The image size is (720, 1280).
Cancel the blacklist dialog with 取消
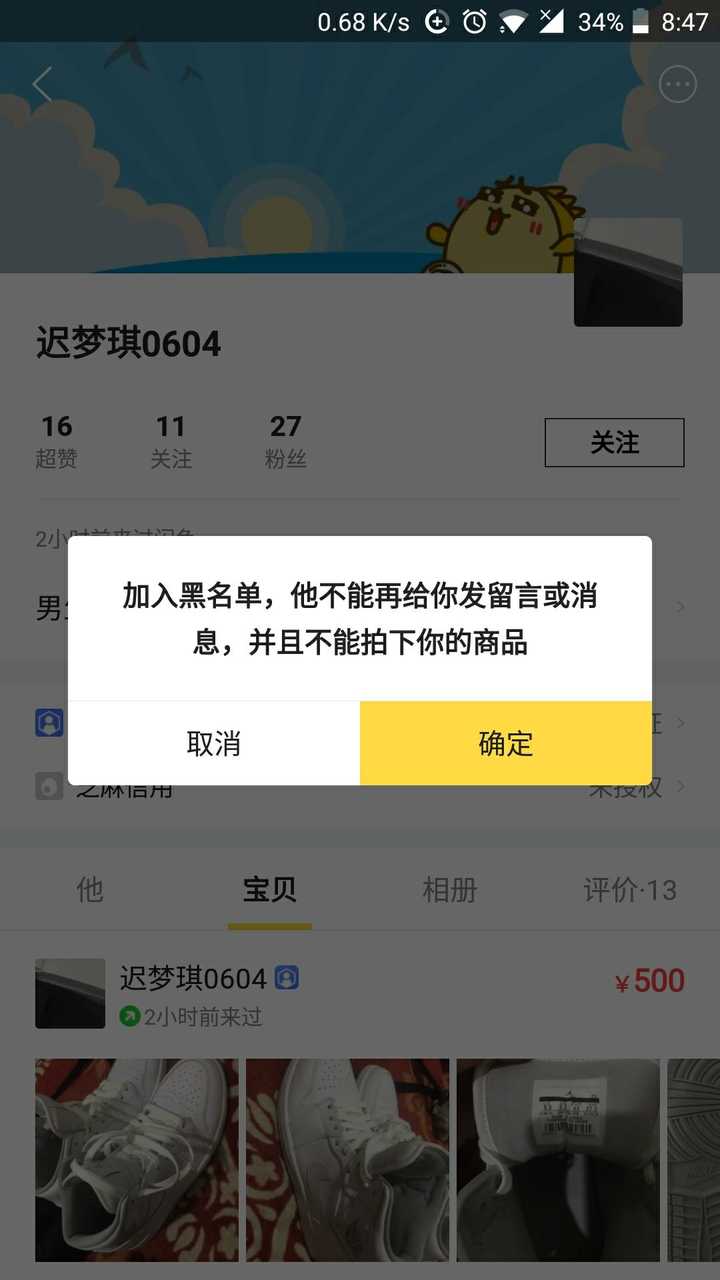pyautogui.click(x=214, y=743)
